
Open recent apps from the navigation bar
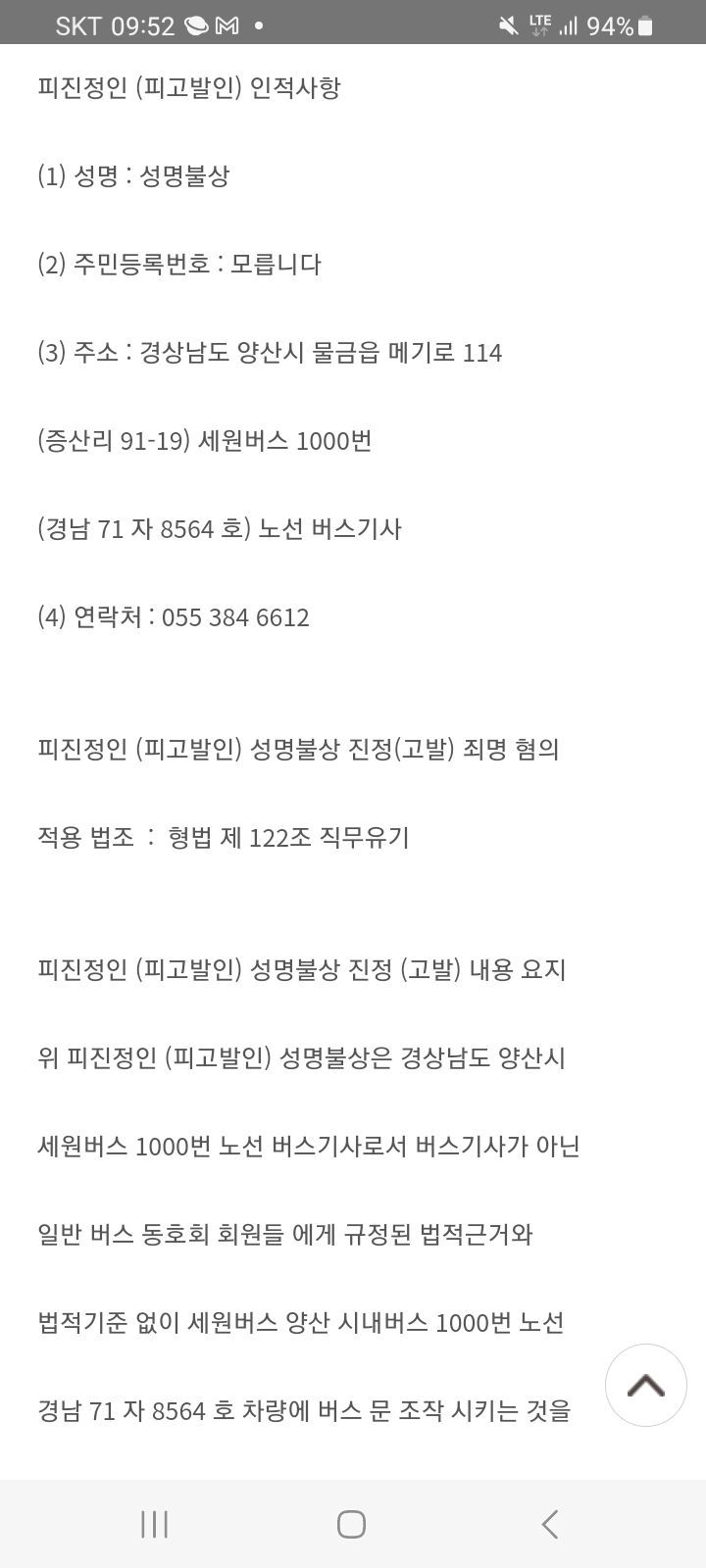[x=155, y=1524]
